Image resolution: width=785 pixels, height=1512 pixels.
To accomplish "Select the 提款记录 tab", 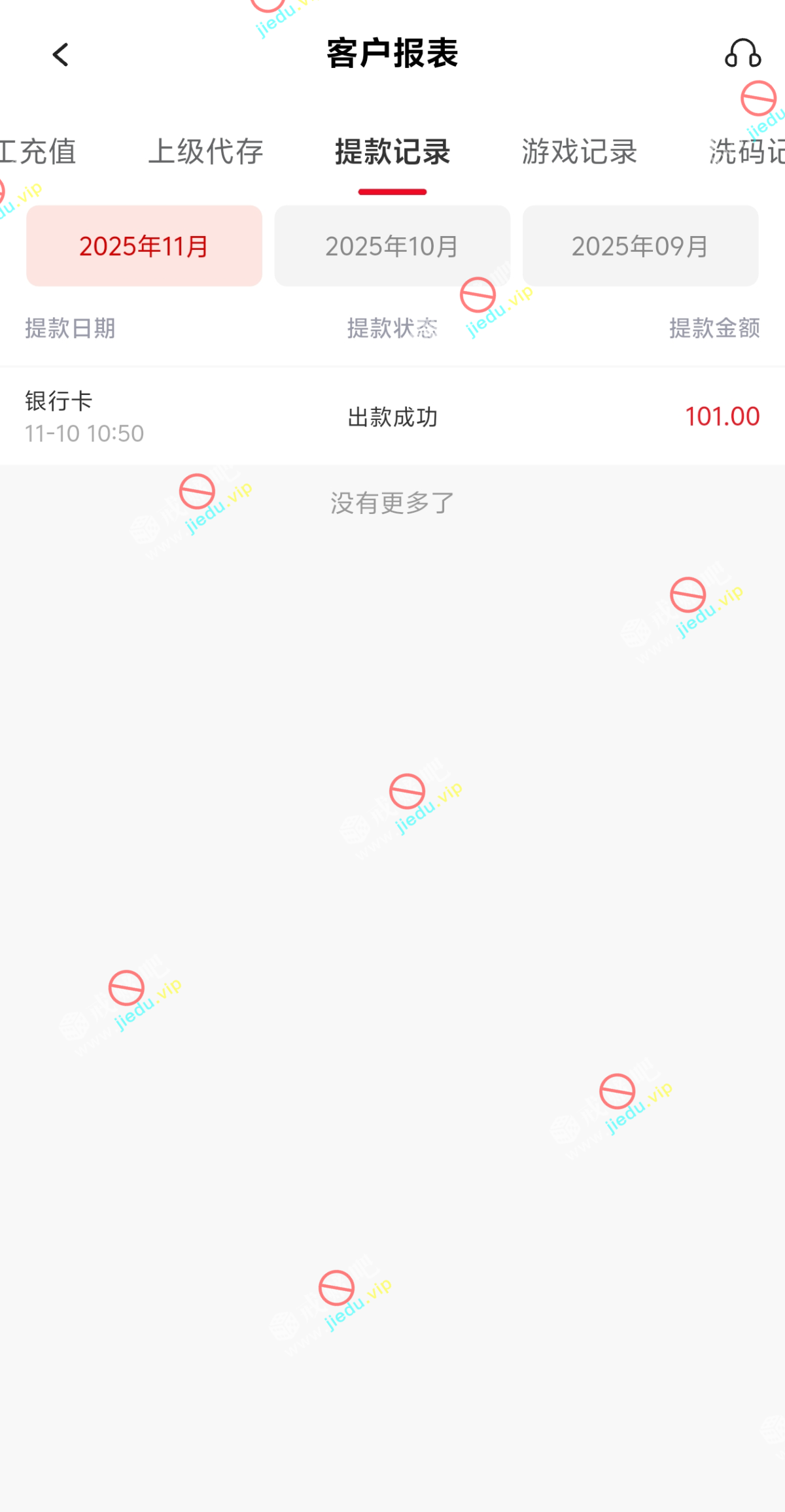I will click(x=392, y=152).
